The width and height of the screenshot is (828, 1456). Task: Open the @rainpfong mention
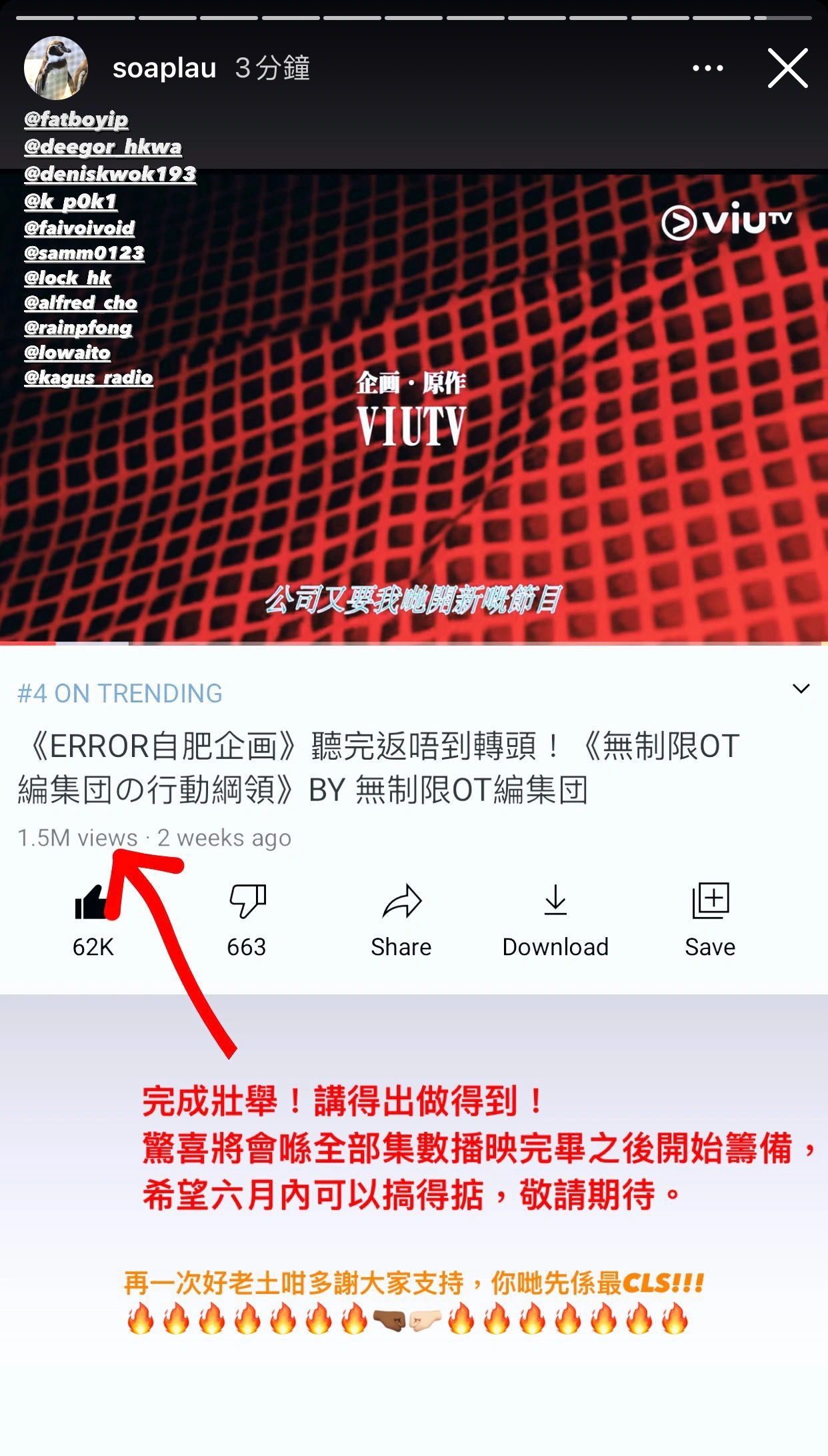click(78, 328)
